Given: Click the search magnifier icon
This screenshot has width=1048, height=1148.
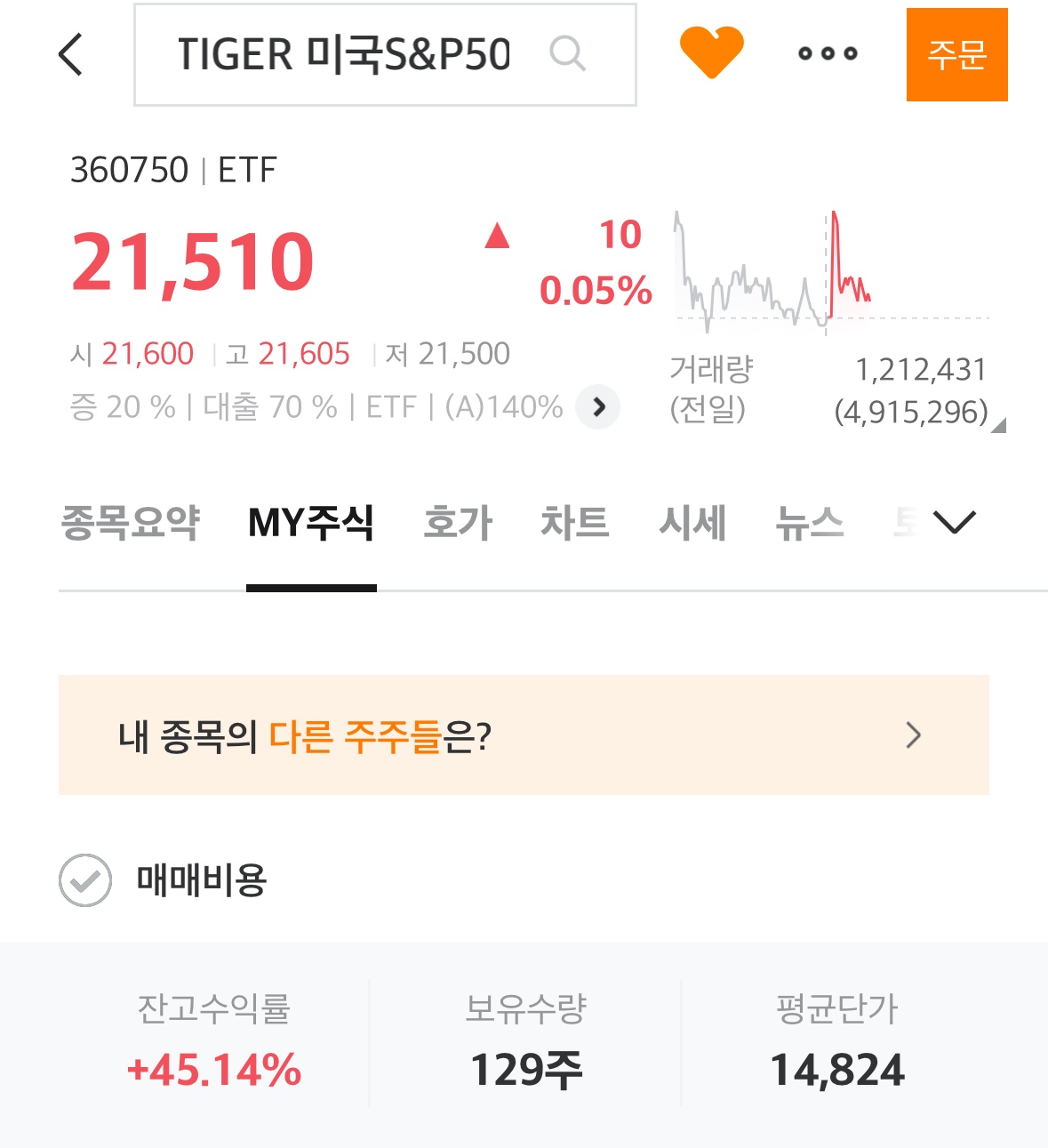Looking at the screenshot, I should 568,55.
